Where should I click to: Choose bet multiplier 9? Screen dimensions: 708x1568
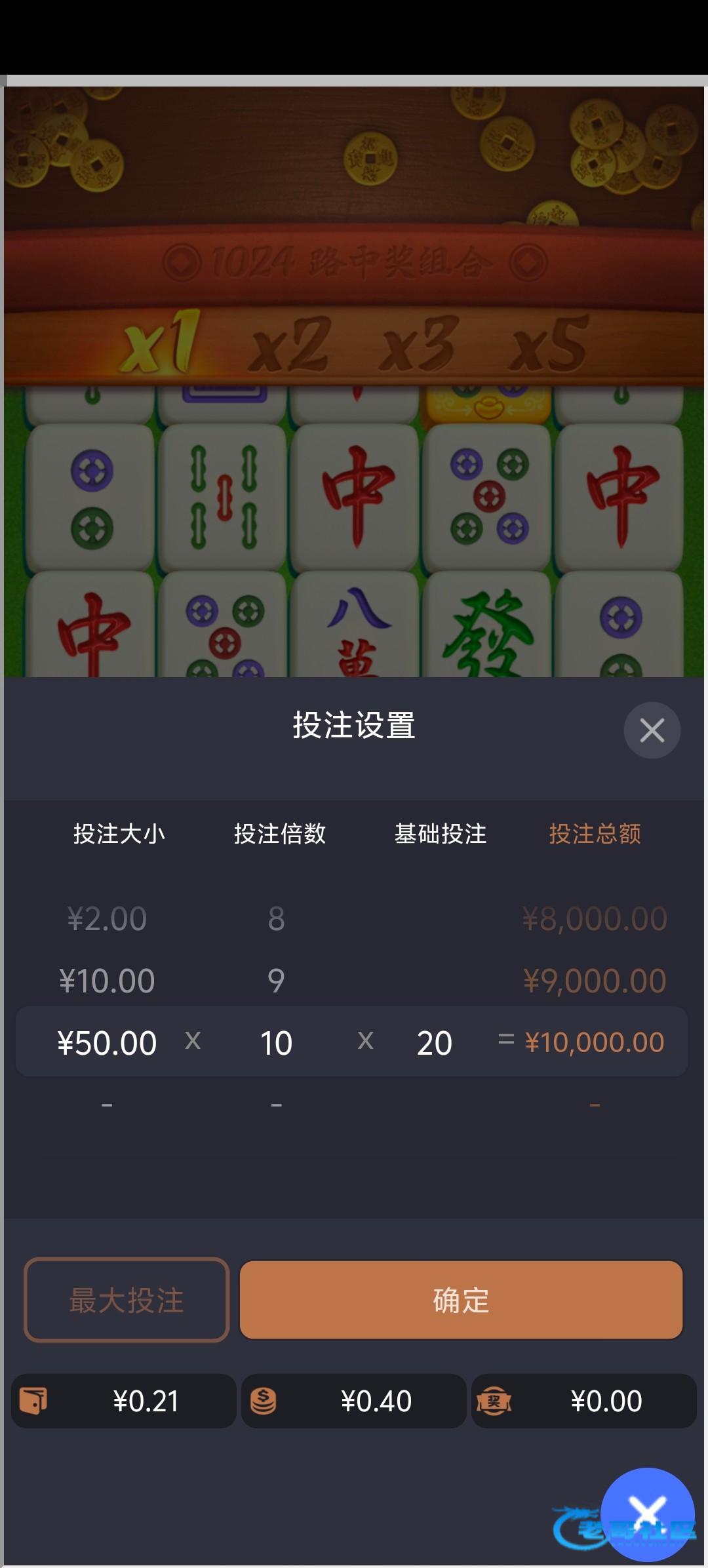(276, 981)
